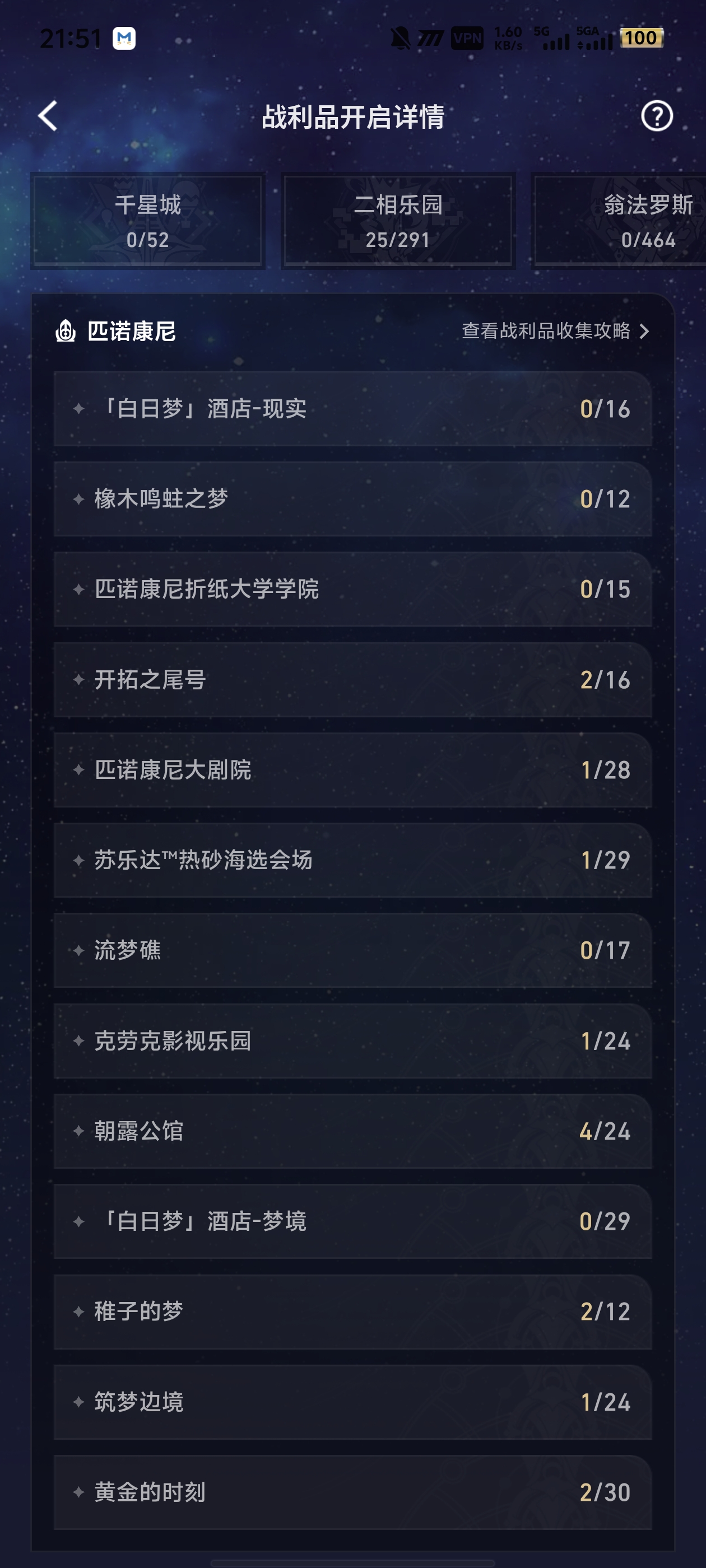Viewport: 706px width, 1568px height.
Task: Open the 筑梦边境 row
Action: [352, 1402]
